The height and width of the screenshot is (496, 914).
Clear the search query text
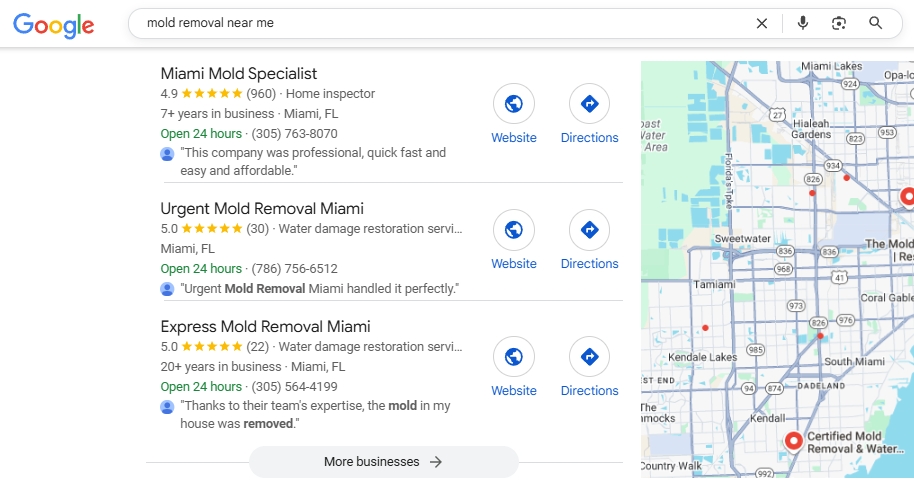(x=761, y=23)
